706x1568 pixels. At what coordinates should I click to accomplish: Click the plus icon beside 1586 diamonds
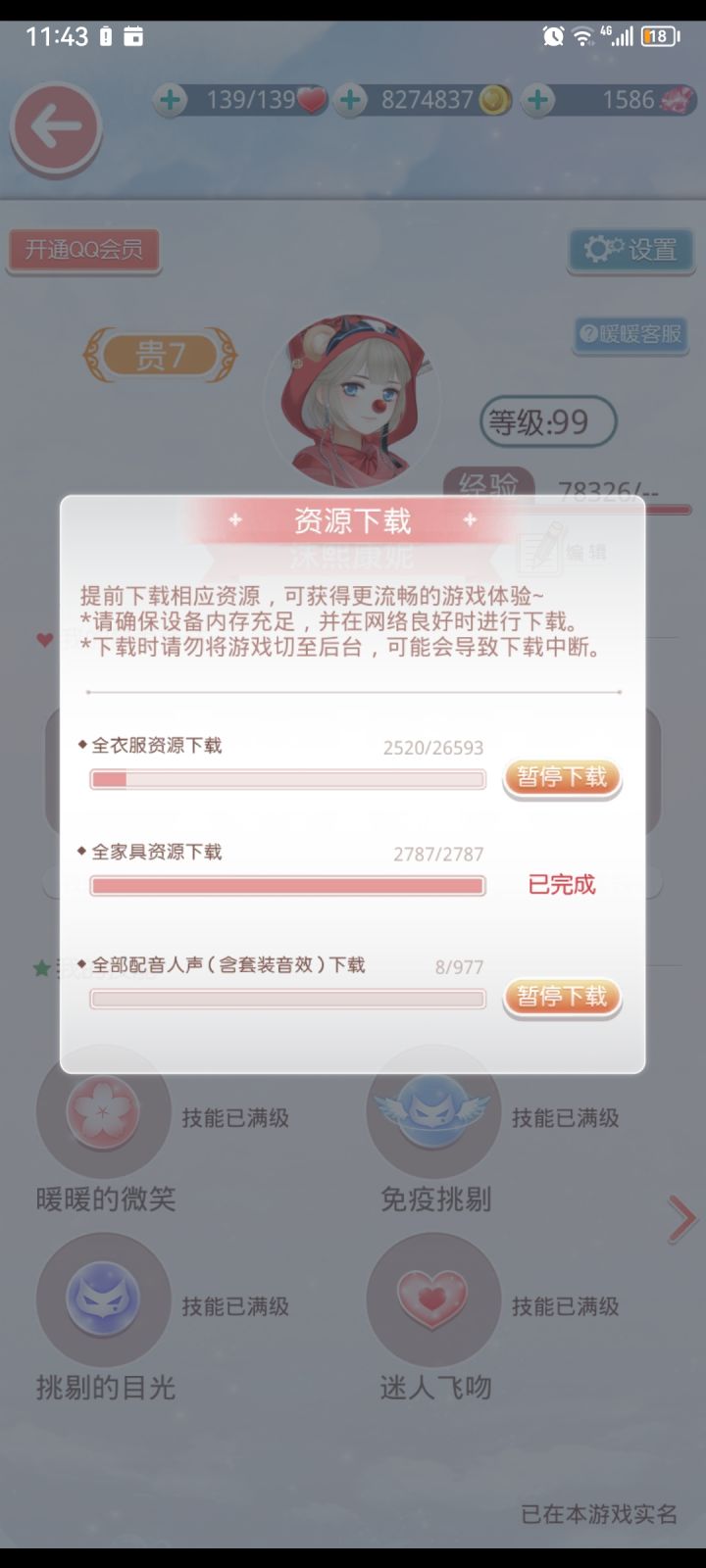535,99
